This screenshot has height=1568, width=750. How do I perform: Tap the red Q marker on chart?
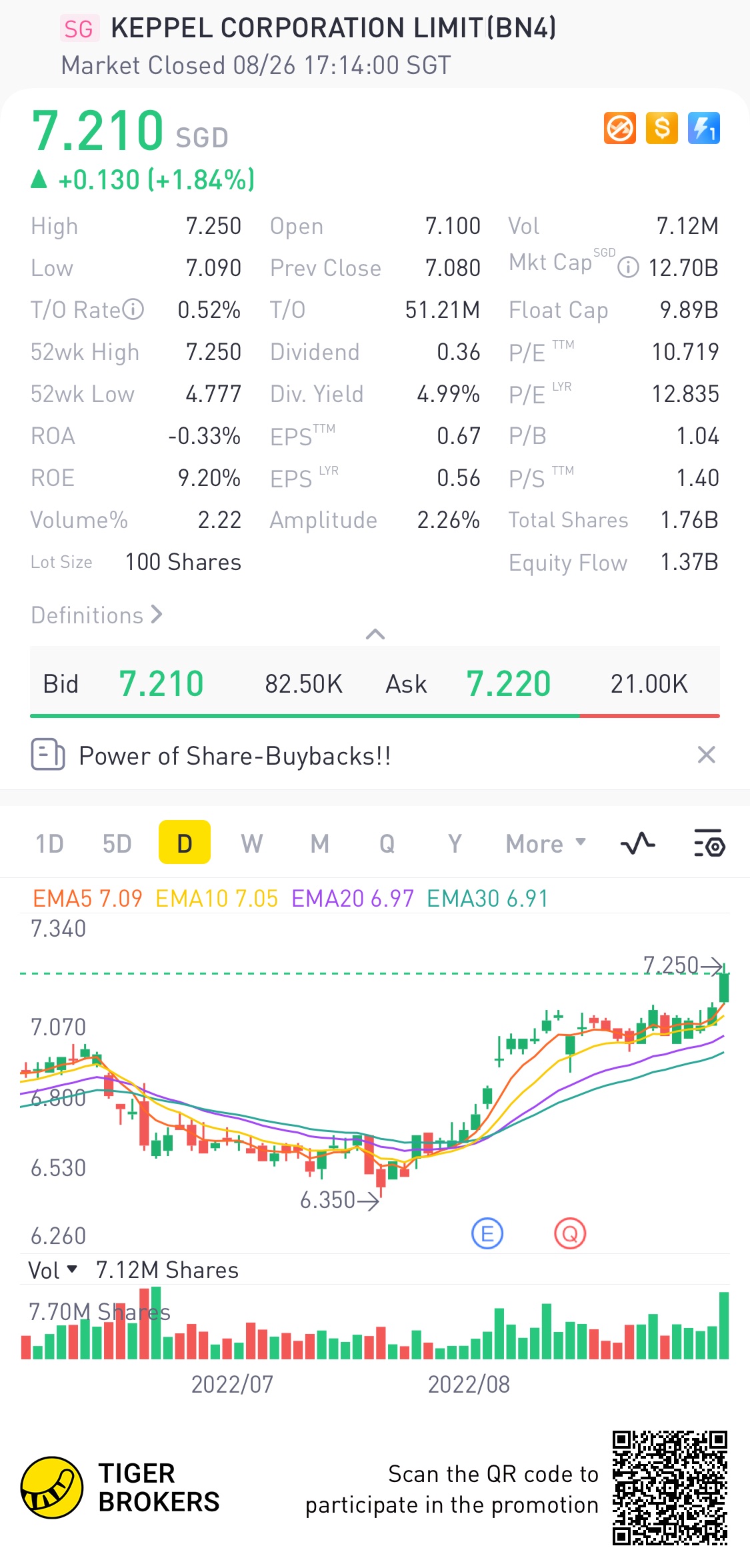click(570, 1233)
